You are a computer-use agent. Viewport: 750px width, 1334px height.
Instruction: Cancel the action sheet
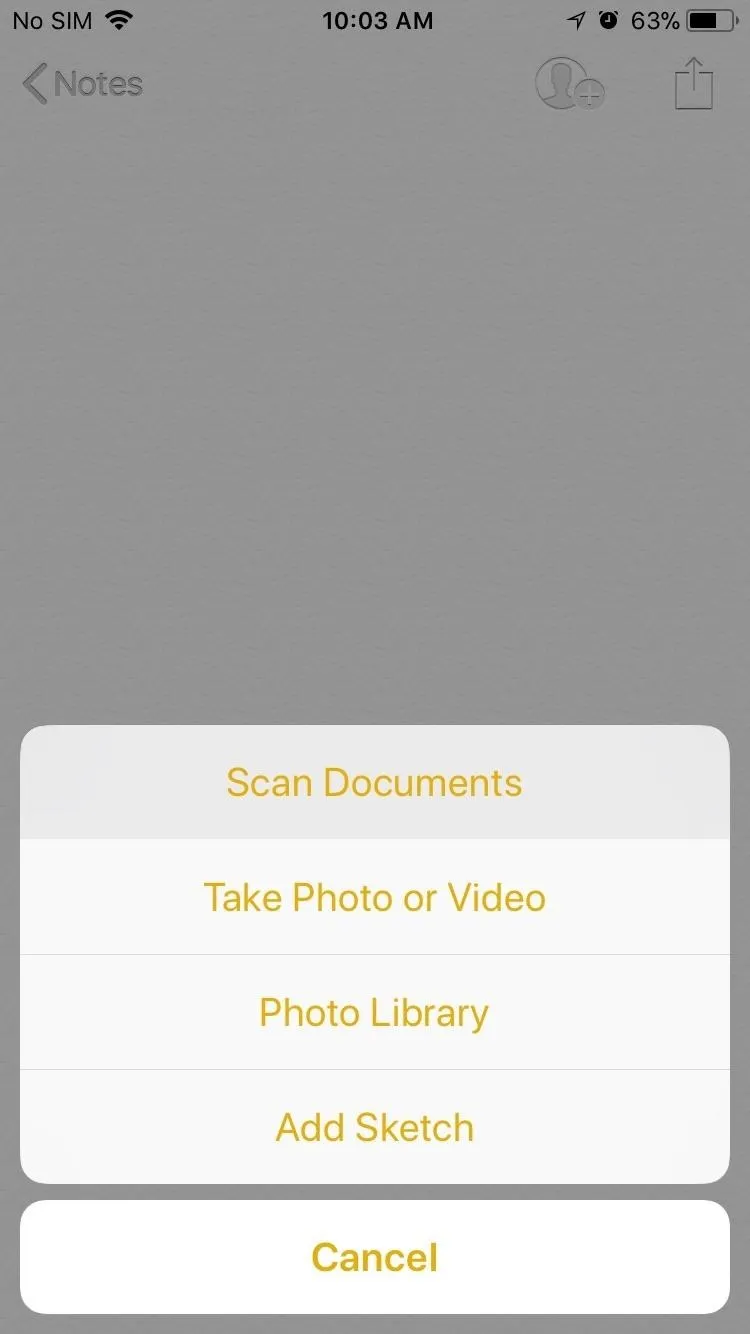[375, 1257]
